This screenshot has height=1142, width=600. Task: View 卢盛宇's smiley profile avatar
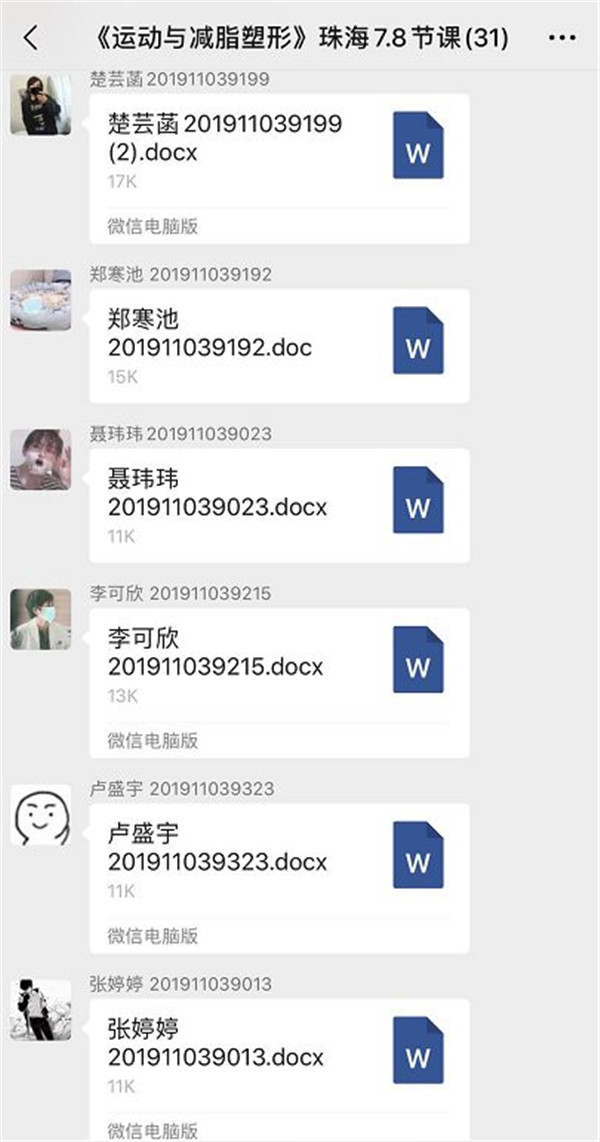click(41, 814)
